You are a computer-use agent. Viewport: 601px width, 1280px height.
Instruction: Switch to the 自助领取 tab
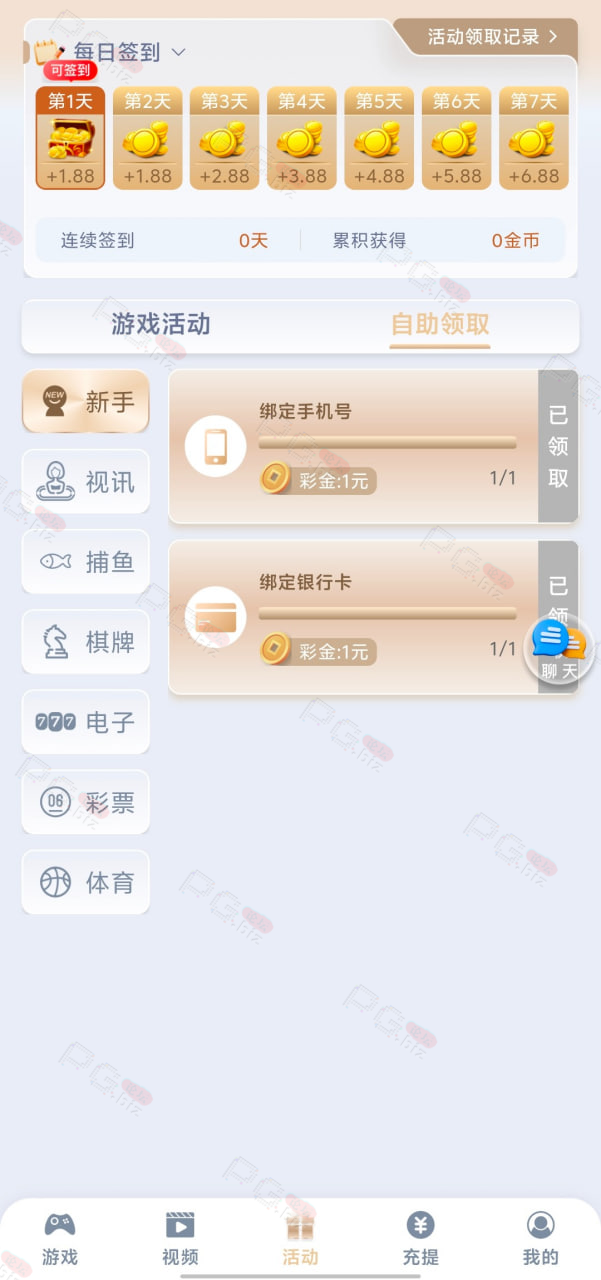(x=440, y=324)
